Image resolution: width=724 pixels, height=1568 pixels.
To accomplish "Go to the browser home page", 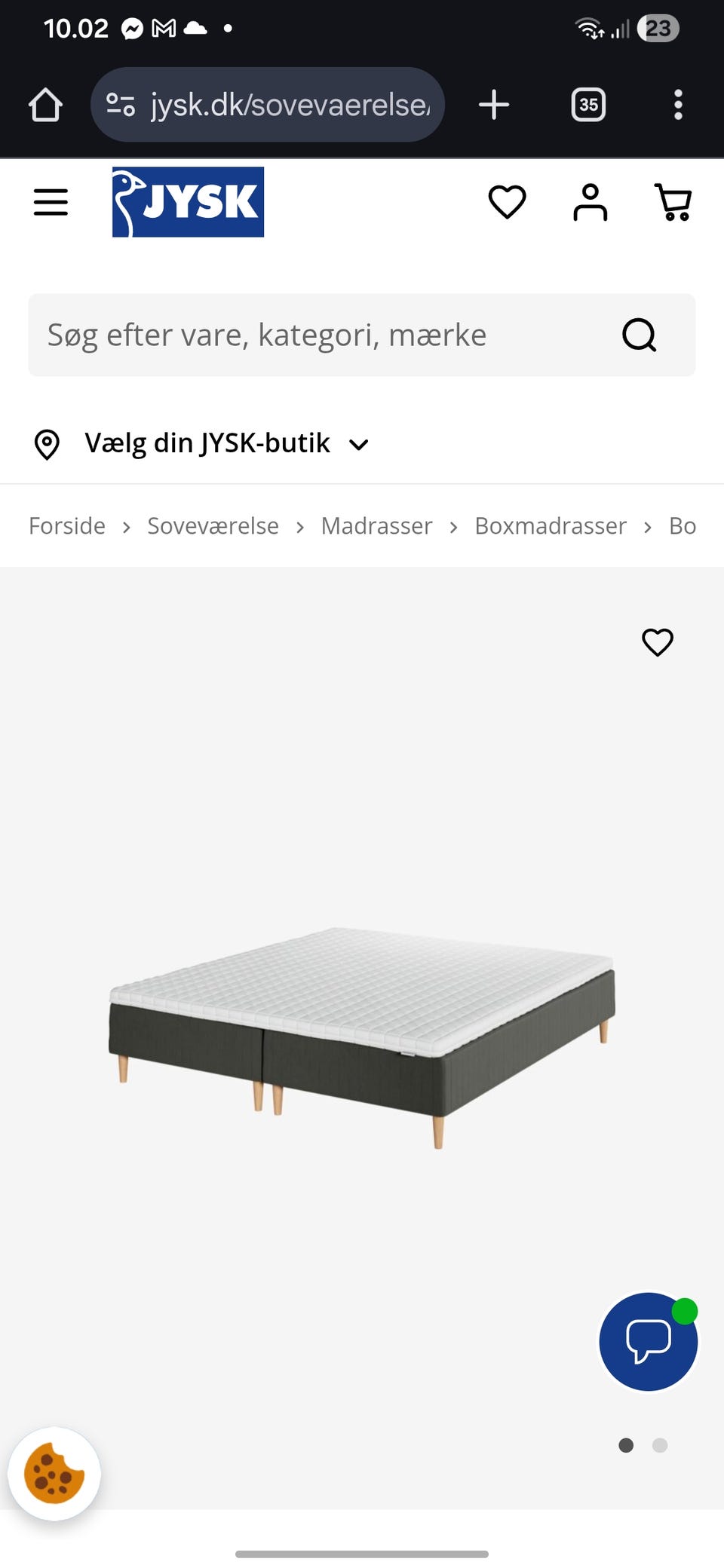I will click(x=45, y=105).
